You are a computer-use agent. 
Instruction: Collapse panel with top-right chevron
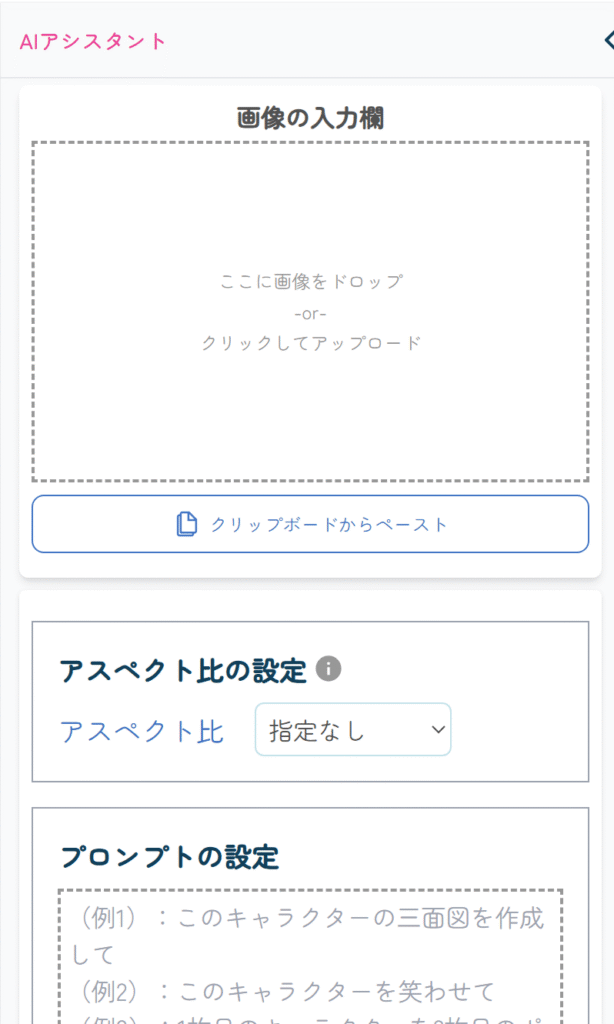point(607,40)
